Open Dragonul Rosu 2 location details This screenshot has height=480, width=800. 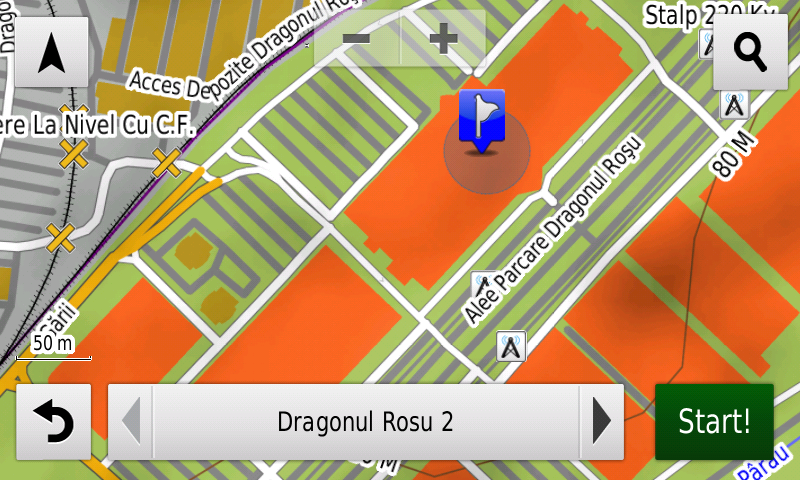pyautogui.click(x=365, y=422)
